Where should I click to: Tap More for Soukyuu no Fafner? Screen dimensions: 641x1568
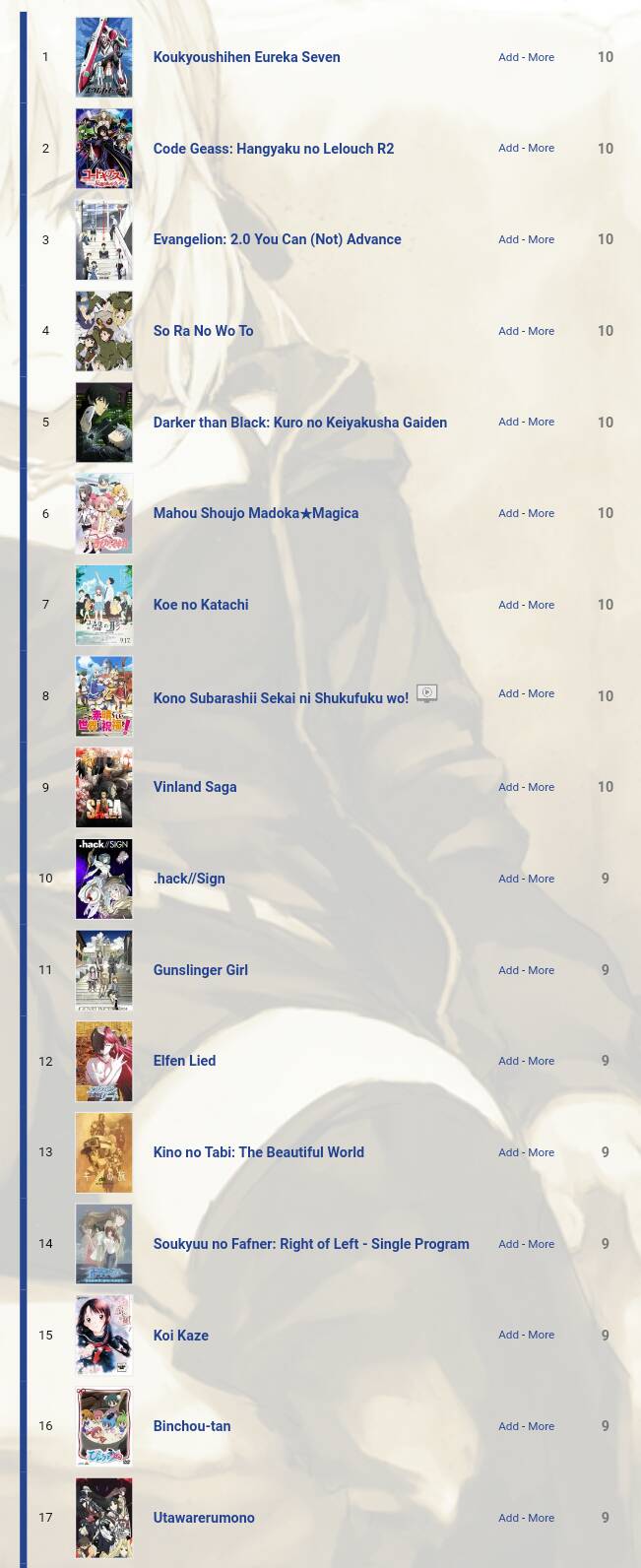(541, 1244)
